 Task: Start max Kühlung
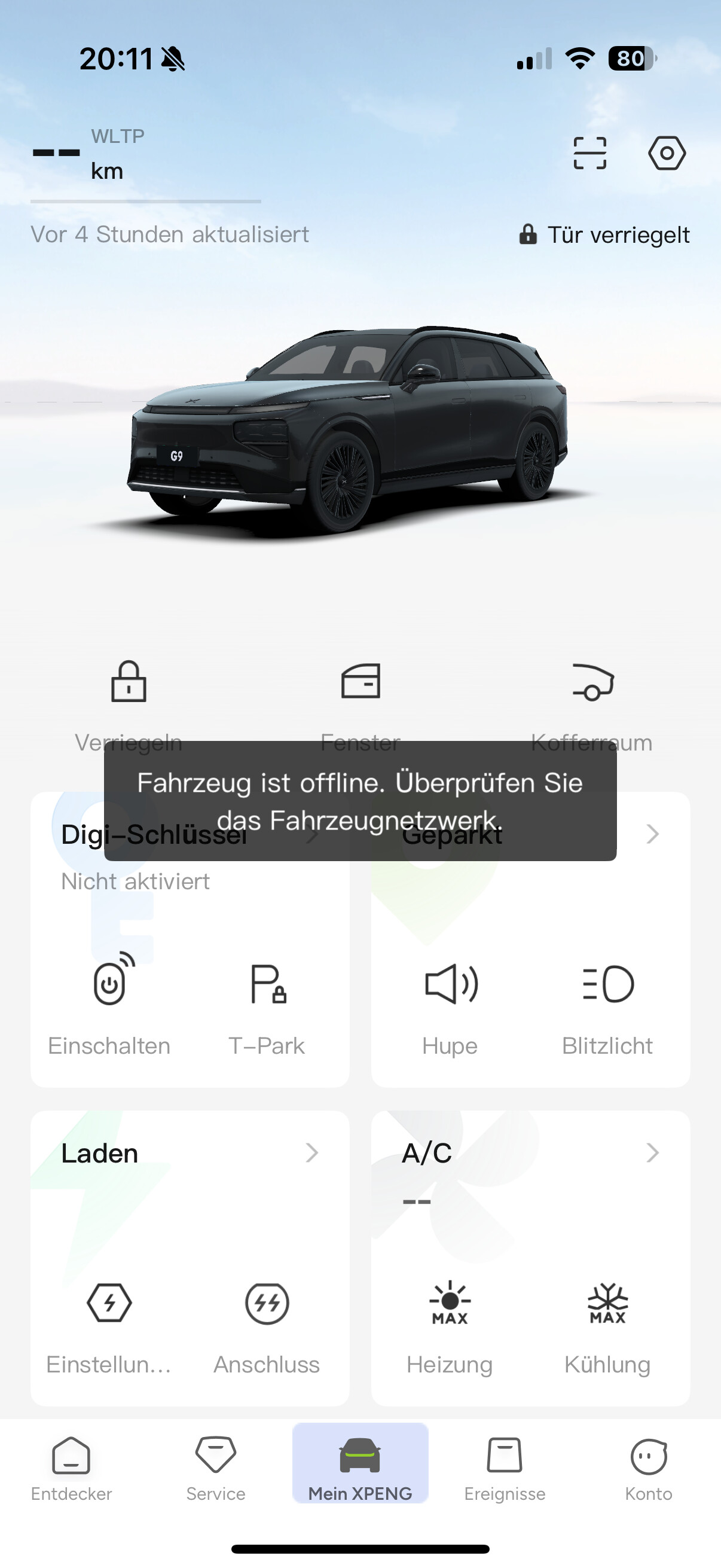click(607, 1304)
